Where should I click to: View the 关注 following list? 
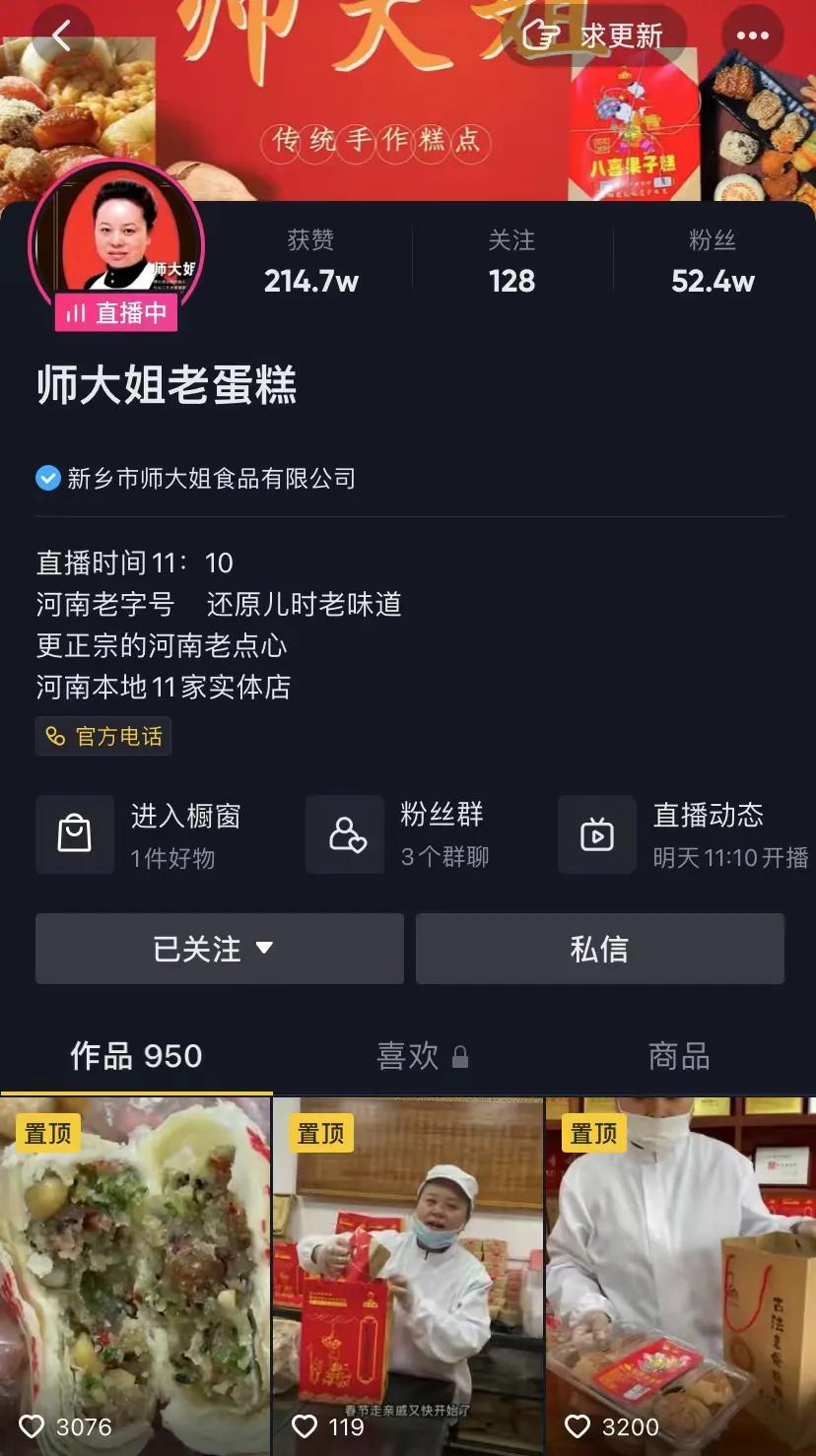coord(511,262)
